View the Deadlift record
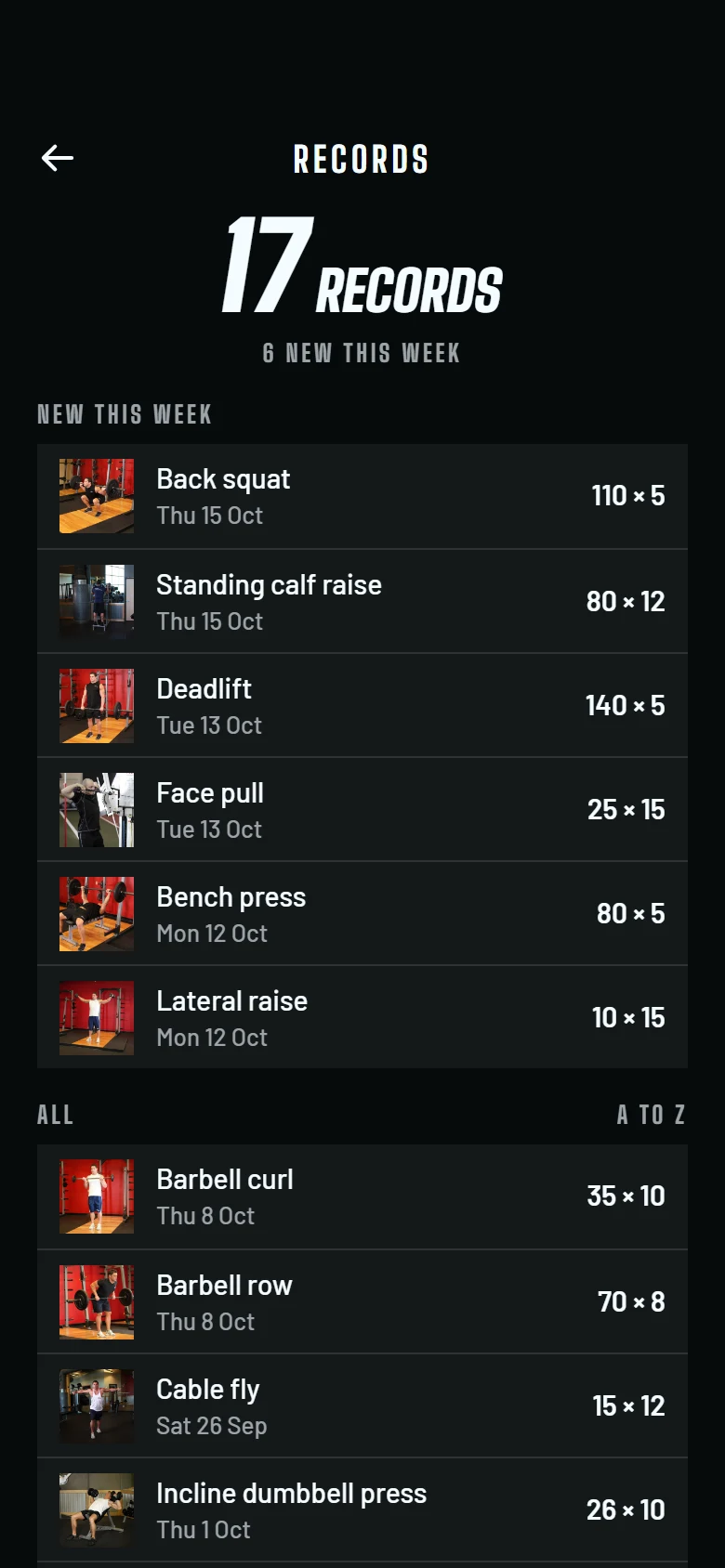This screenshot has width=725, height=1568. (362, 705)
